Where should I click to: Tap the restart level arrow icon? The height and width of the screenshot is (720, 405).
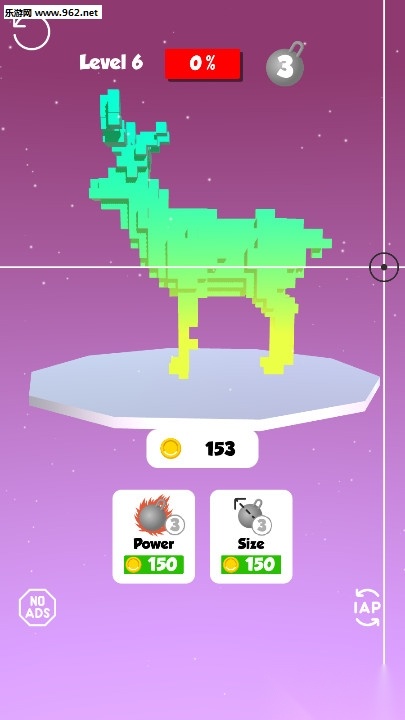[x=31, y=32]
